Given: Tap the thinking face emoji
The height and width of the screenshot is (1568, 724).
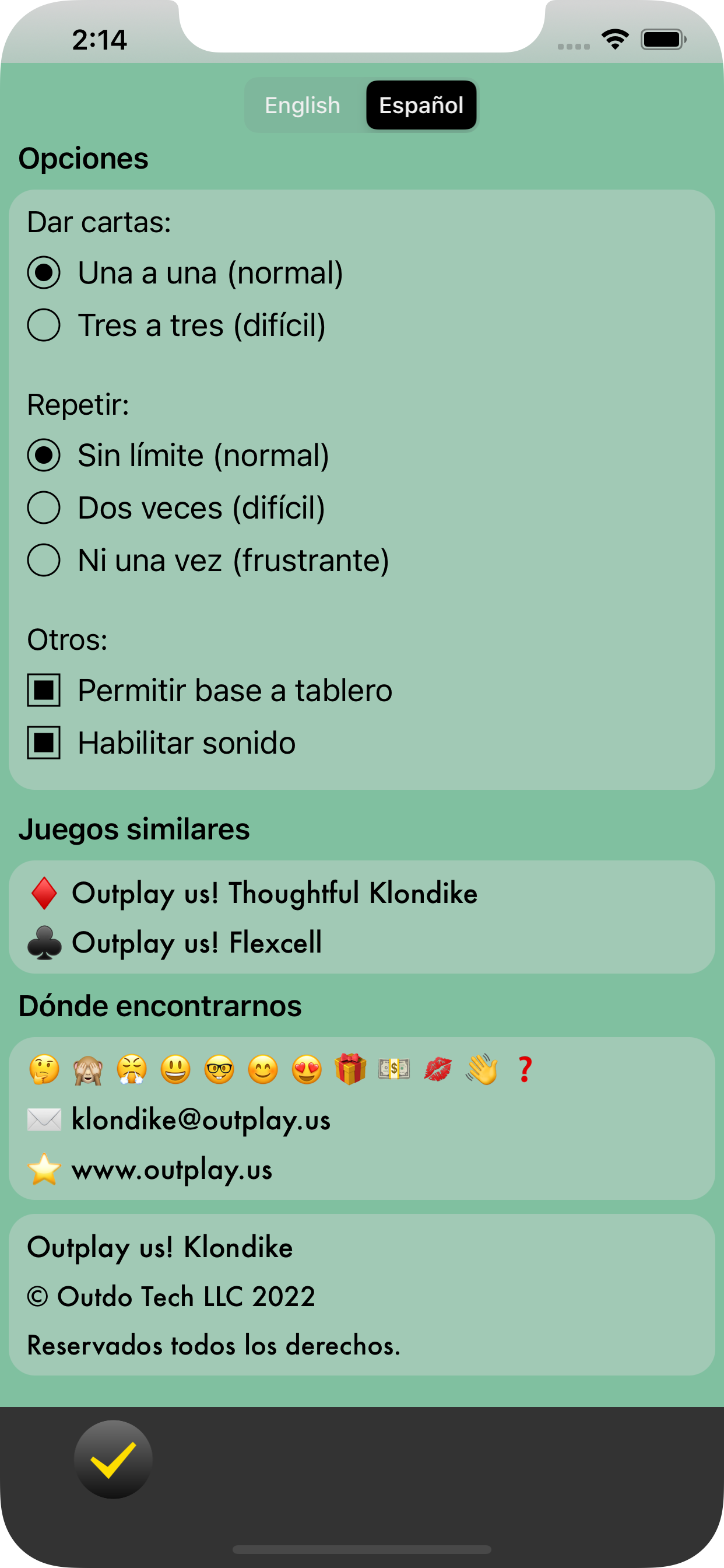Looking at the screenshot, I should coord(44,1069).
